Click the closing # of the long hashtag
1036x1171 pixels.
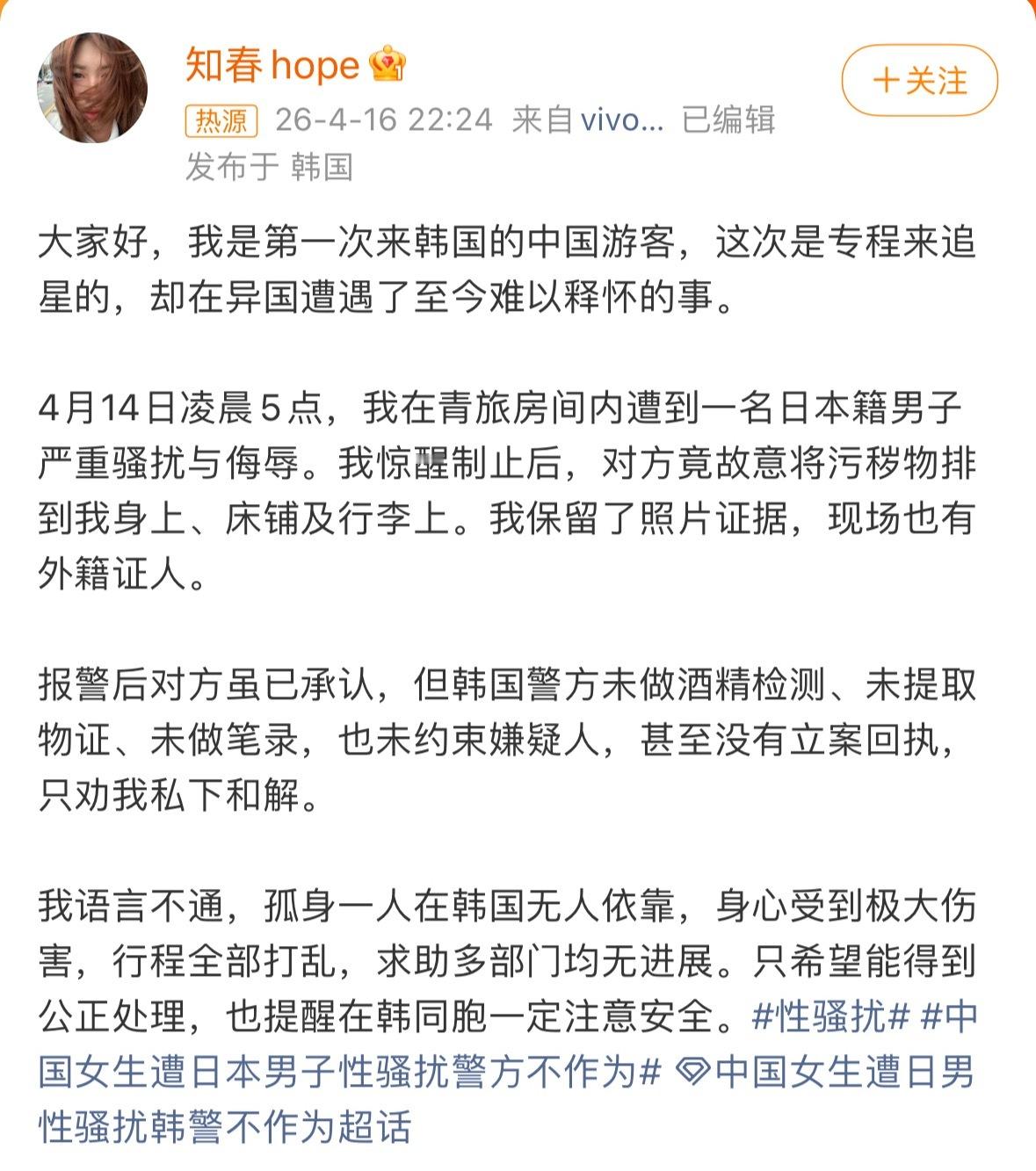point(652,1064)
